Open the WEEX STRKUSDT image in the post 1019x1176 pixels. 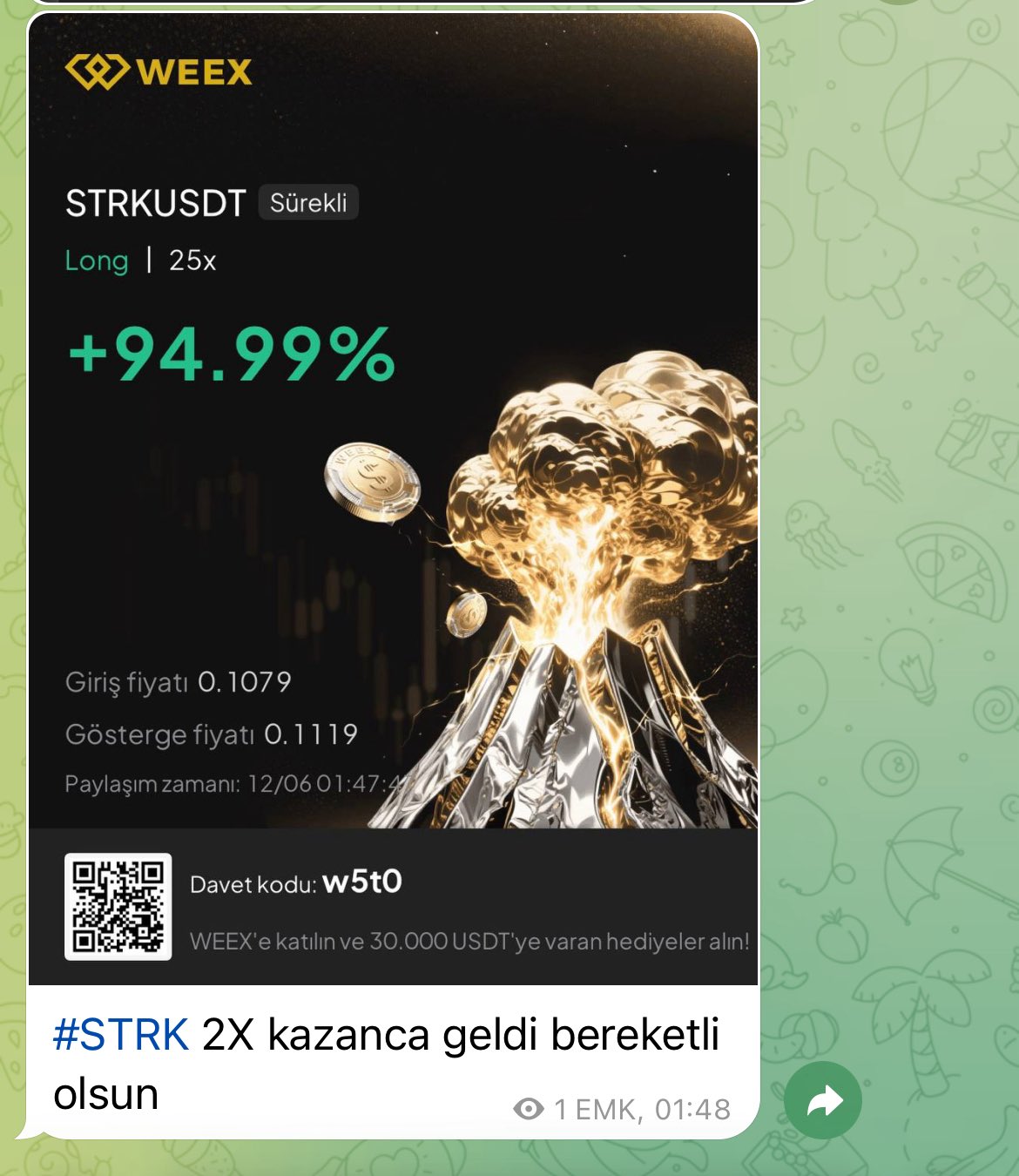(392, 497)
